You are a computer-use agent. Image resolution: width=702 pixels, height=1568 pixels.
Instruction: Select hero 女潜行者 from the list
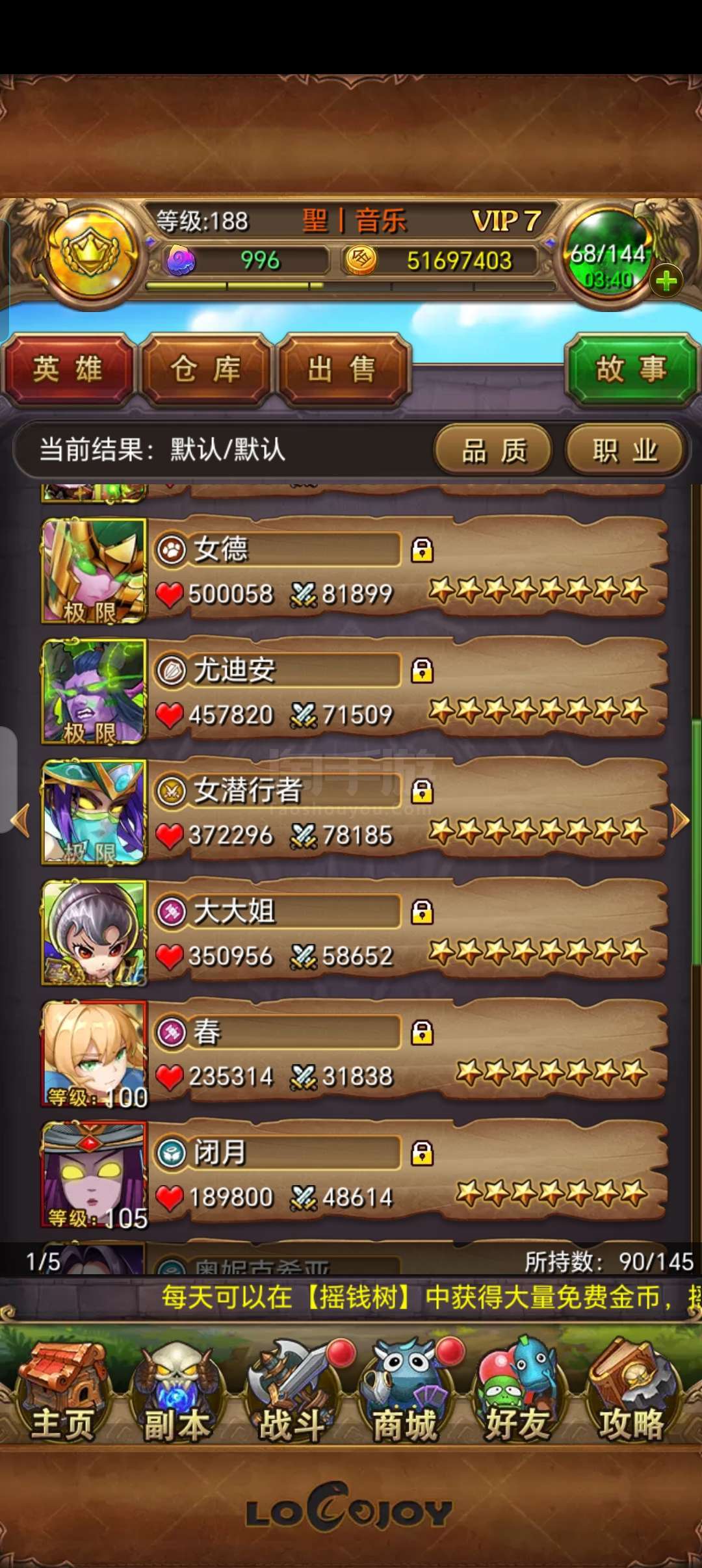(x=354, y=811)
